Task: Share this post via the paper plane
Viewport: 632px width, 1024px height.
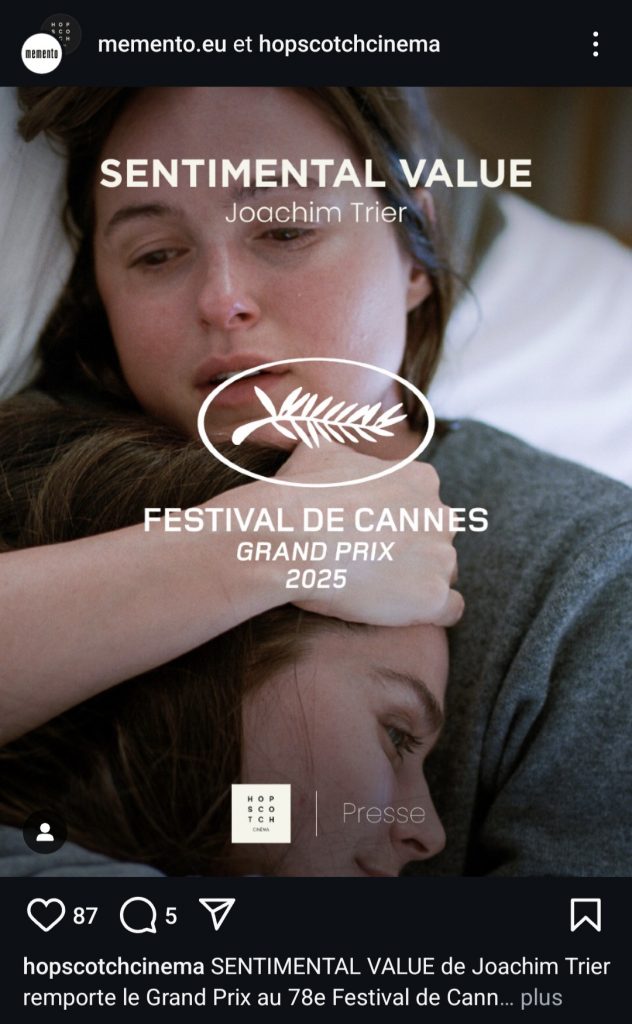Action: (x=216, y=914)
